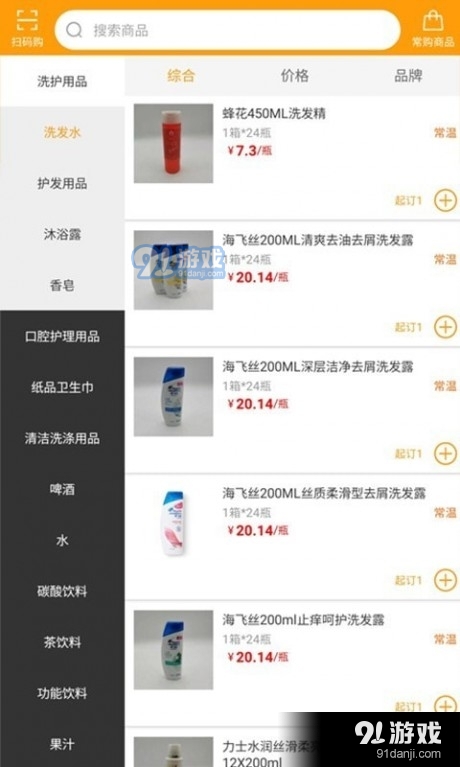Image resolution: width=460 pixels, height=767 pixels.
Task: Open 常购商品 bag icon
Action: coord(433,28)
